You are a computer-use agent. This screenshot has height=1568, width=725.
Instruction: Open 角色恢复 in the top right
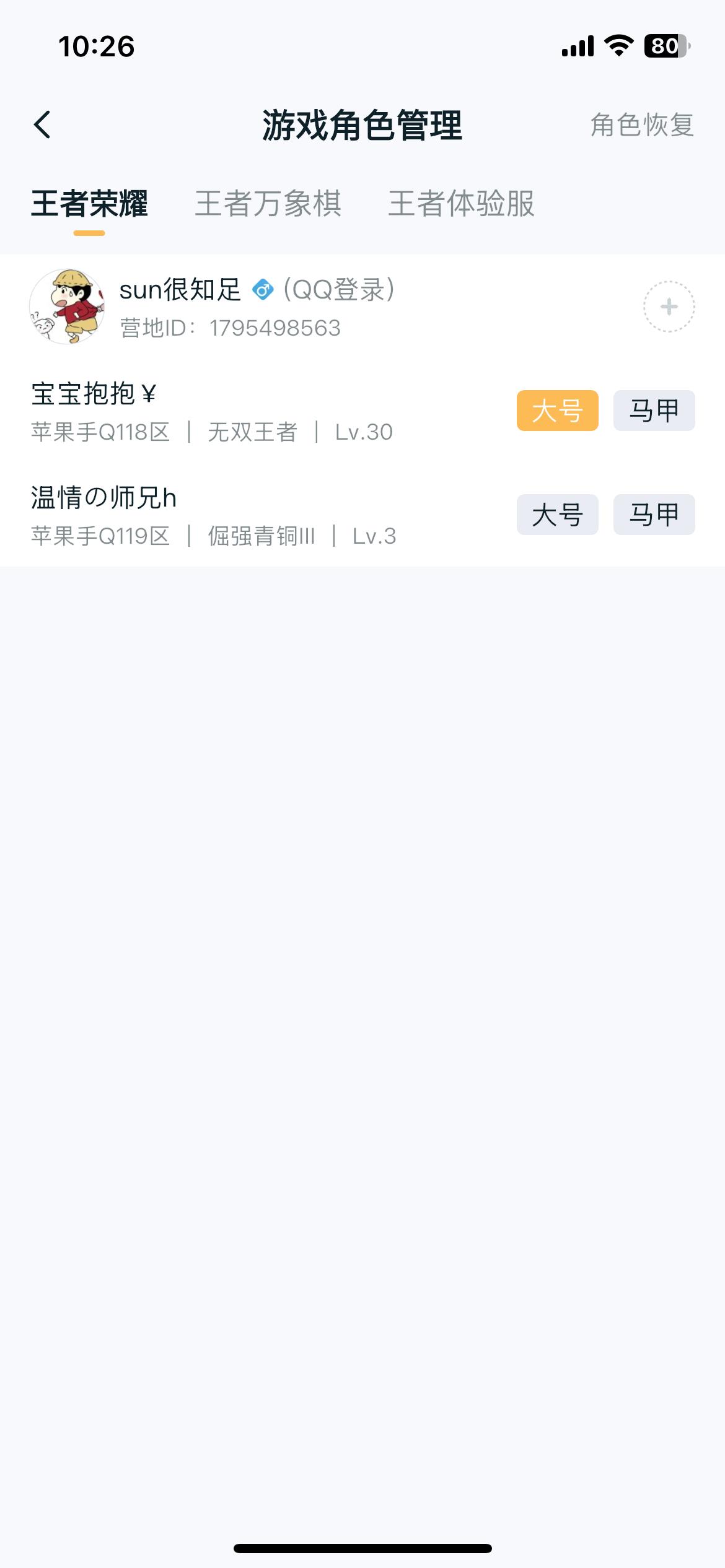click(x=642, y=126)
